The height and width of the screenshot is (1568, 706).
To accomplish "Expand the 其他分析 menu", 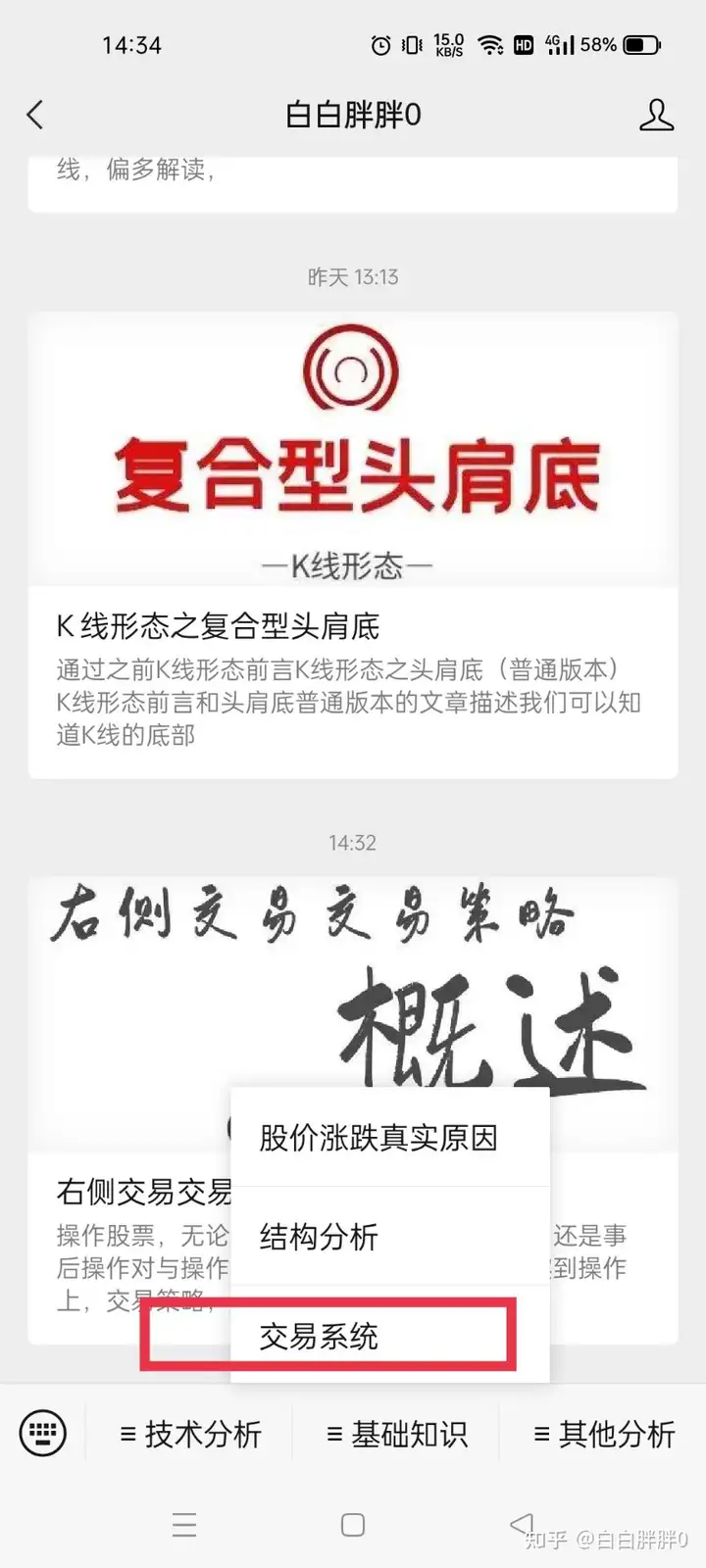I will 603,1434.
